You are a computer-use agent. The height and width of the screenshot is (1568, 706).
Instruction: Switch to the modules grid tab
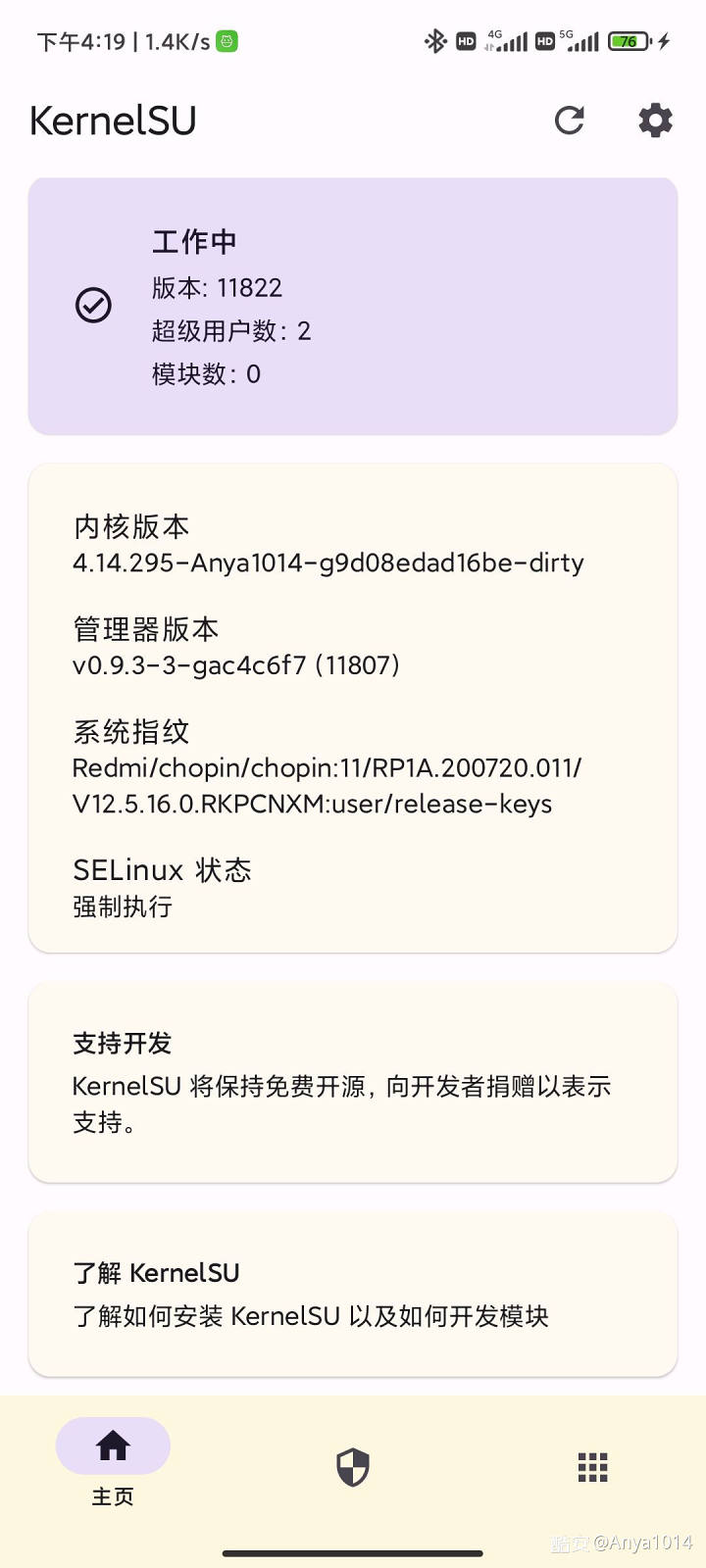[592, 1467]
